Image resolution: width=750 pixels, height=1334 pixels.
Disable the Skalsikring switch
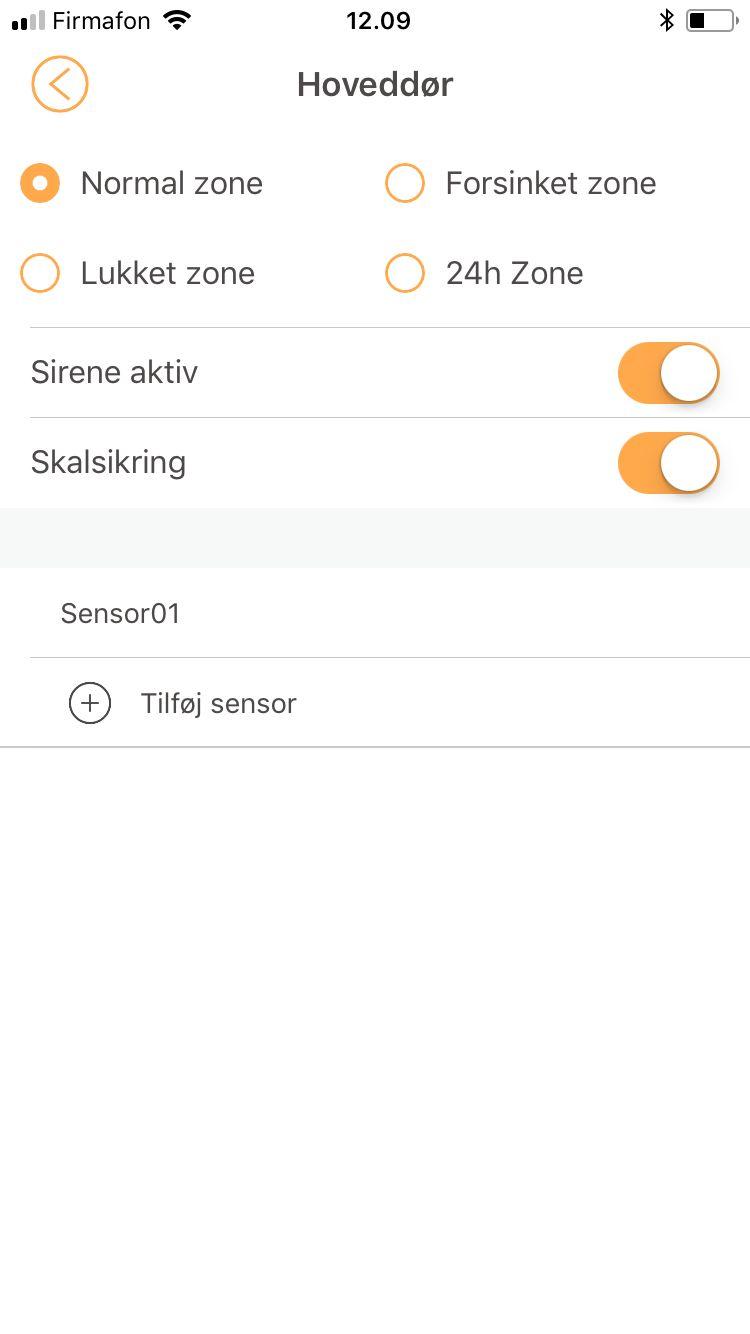(669, 463)
